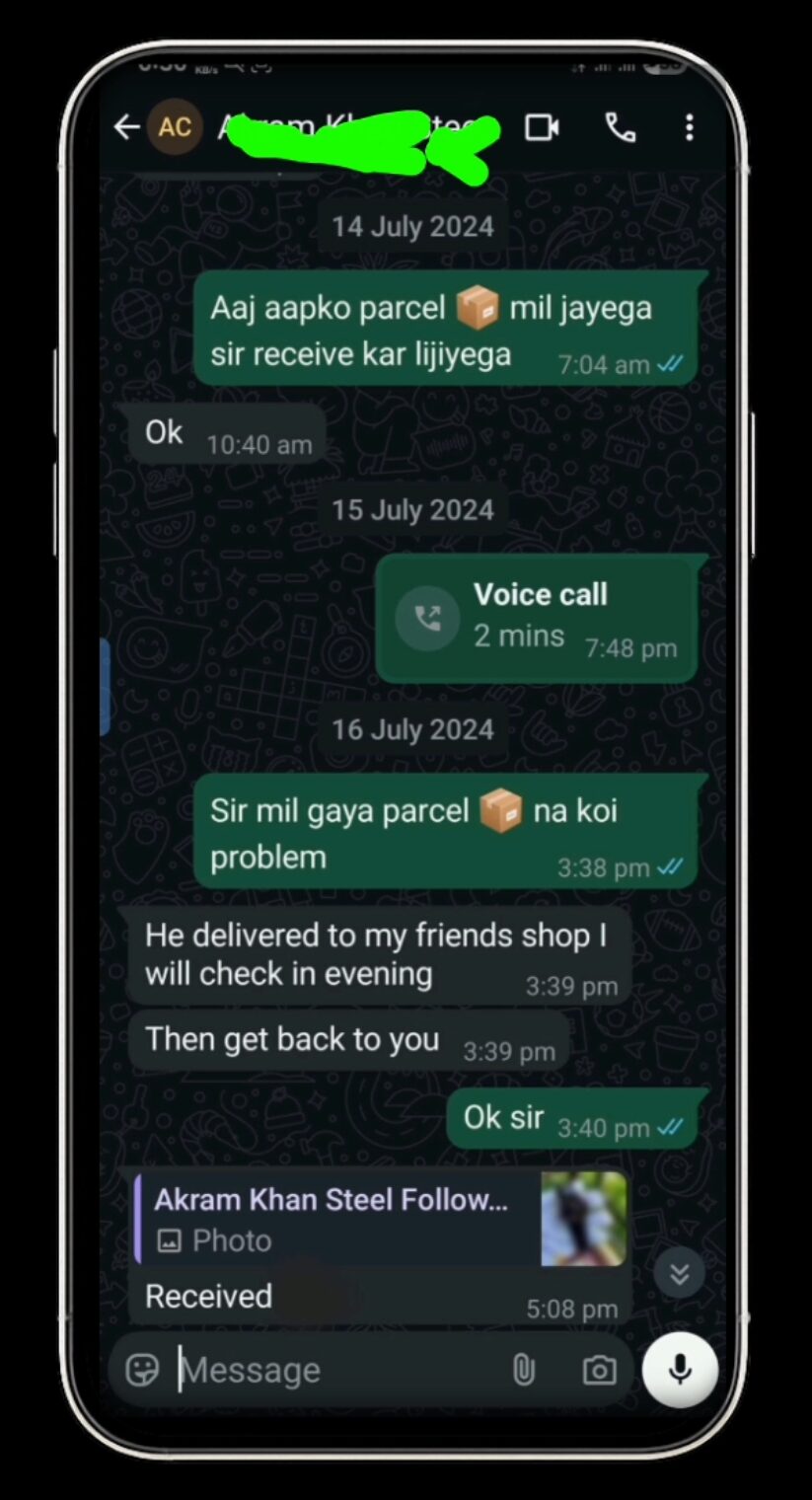This screenshot has height=1500, width=812.
Task: Jump to the latest messages
Action: click(679, 1274)
